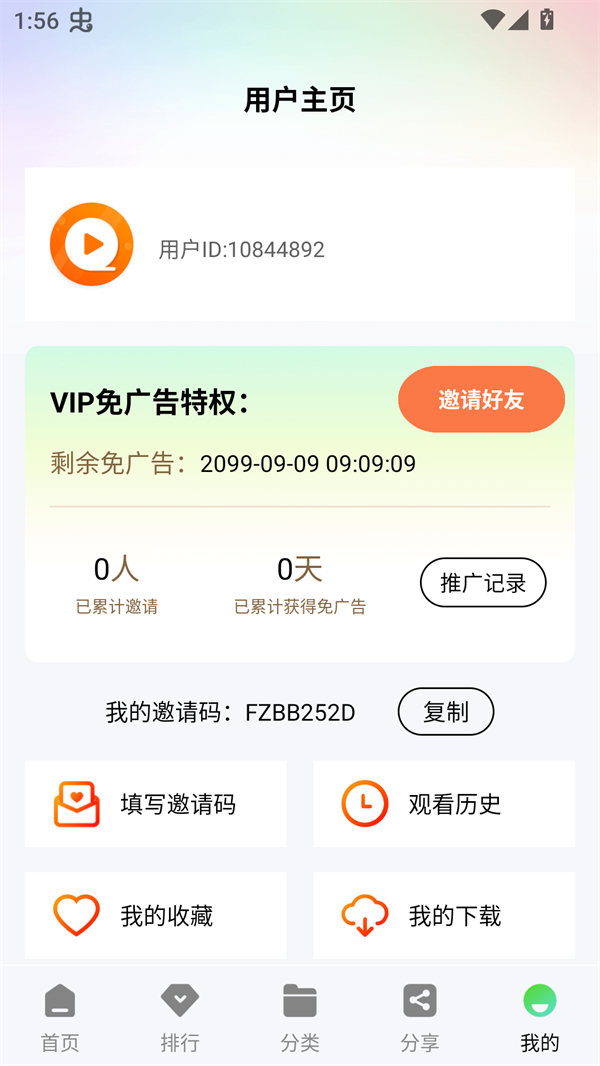Switch to the 首页 tab

click(60, 1017)
